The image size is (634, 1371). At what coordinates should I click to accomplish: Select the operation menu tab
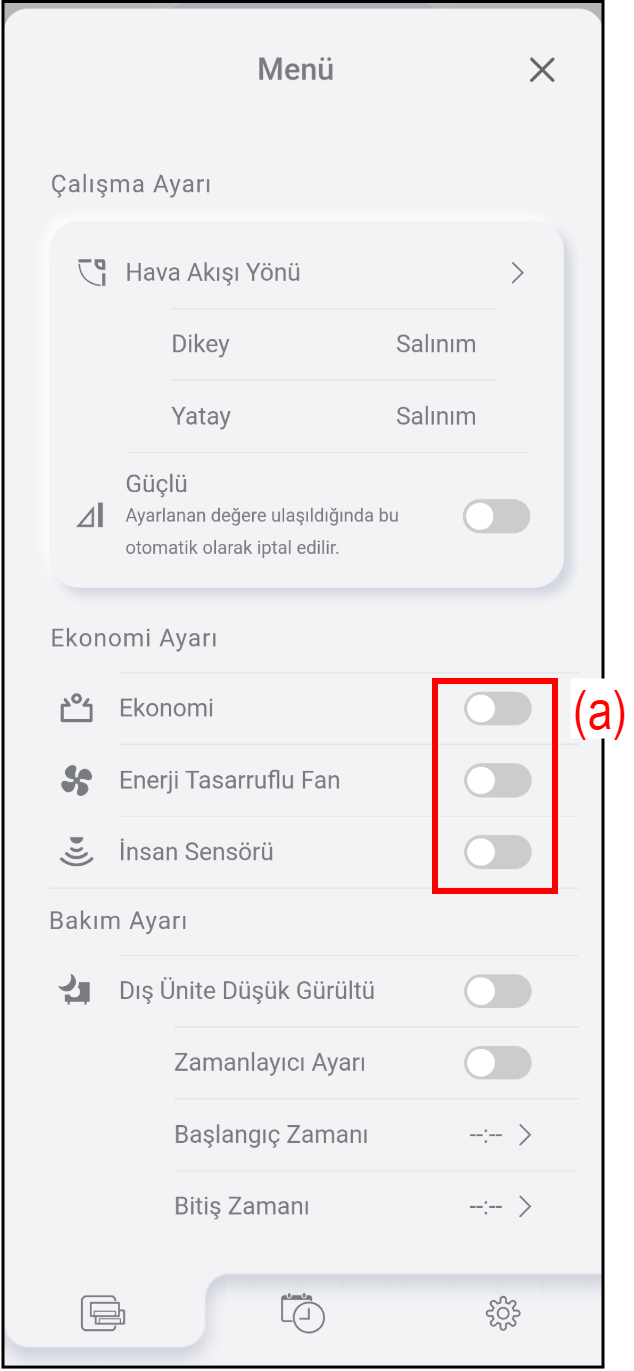[104, 1312]
